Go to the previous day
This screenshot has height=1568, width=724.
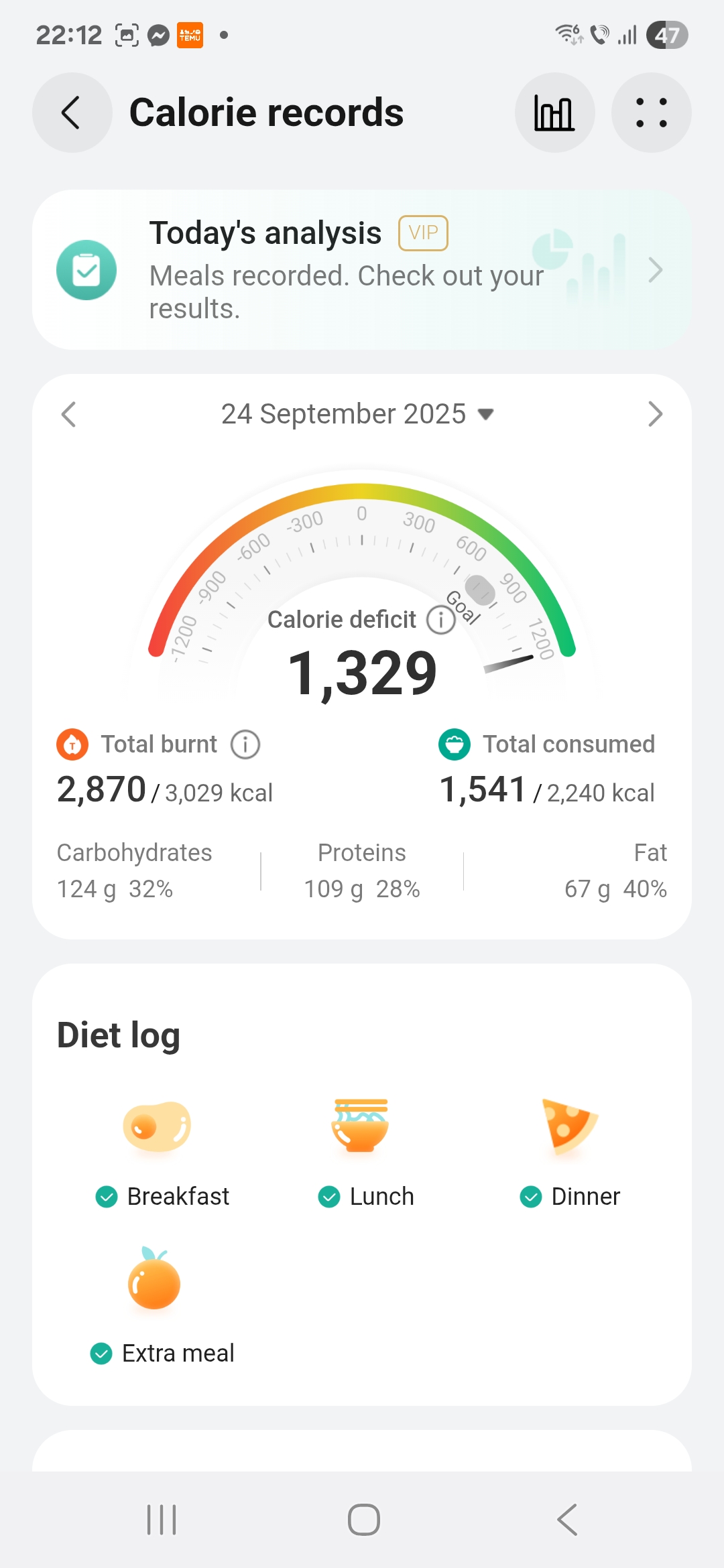[69, 414]
